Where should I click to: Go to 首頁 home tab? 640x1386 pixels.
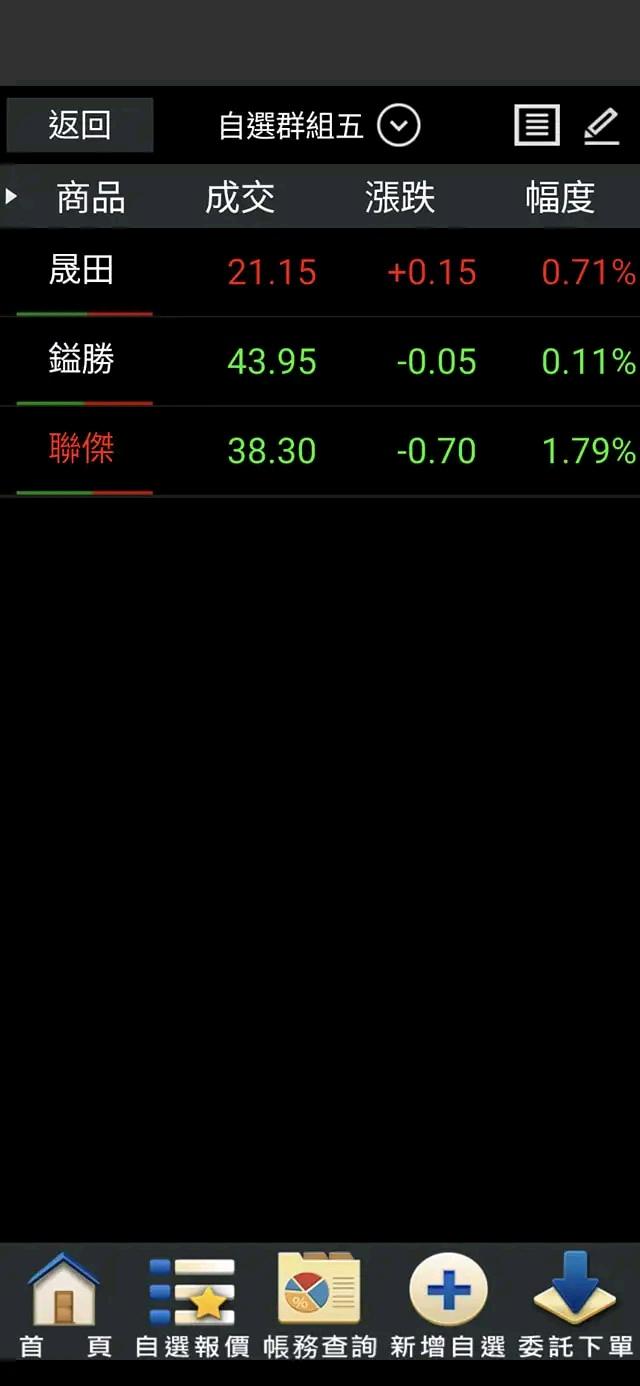(64, 1305)
